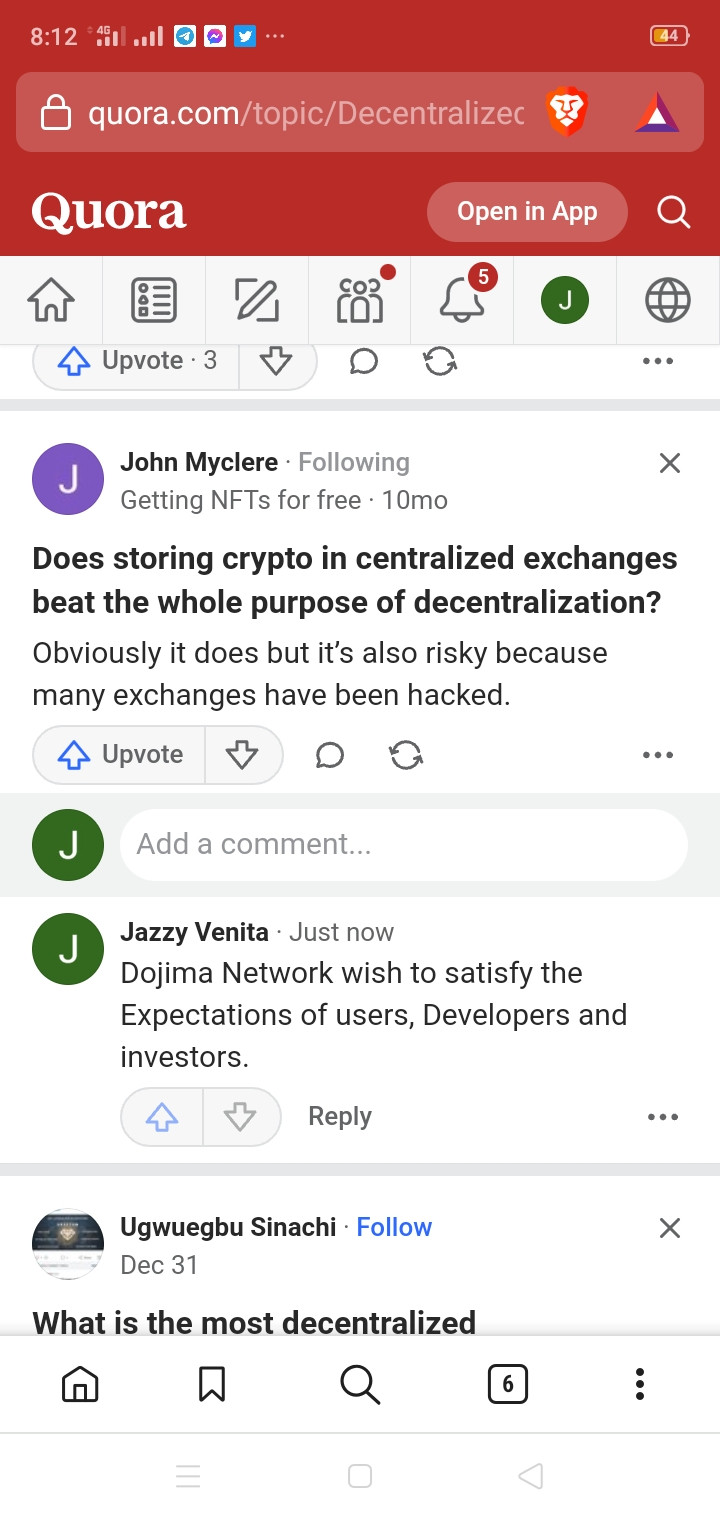Open more options on Jazzy Venita's comment
The height and width of the screenshot is (1520, 720).
(x=662, y=1117)
